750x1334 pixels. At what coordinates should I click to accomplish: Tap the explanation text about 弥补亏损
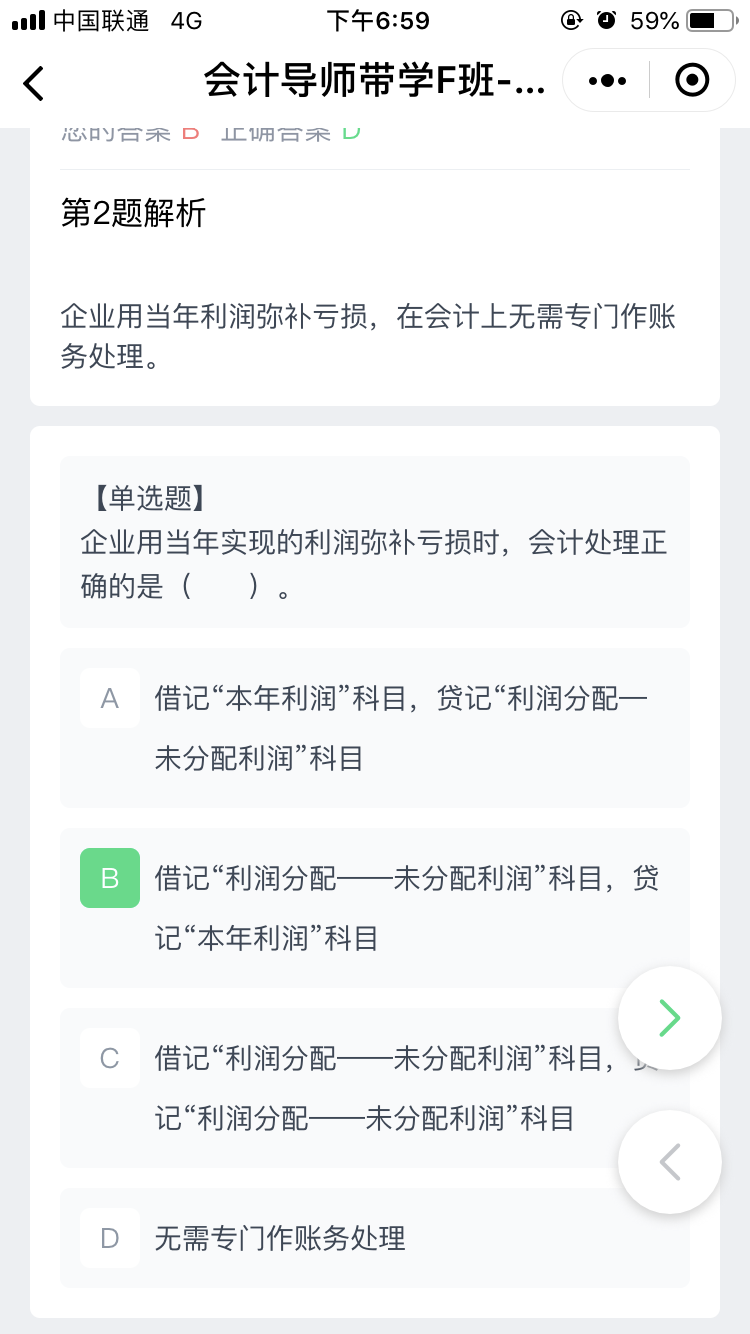pyautogui.click(x=374, y=334)
